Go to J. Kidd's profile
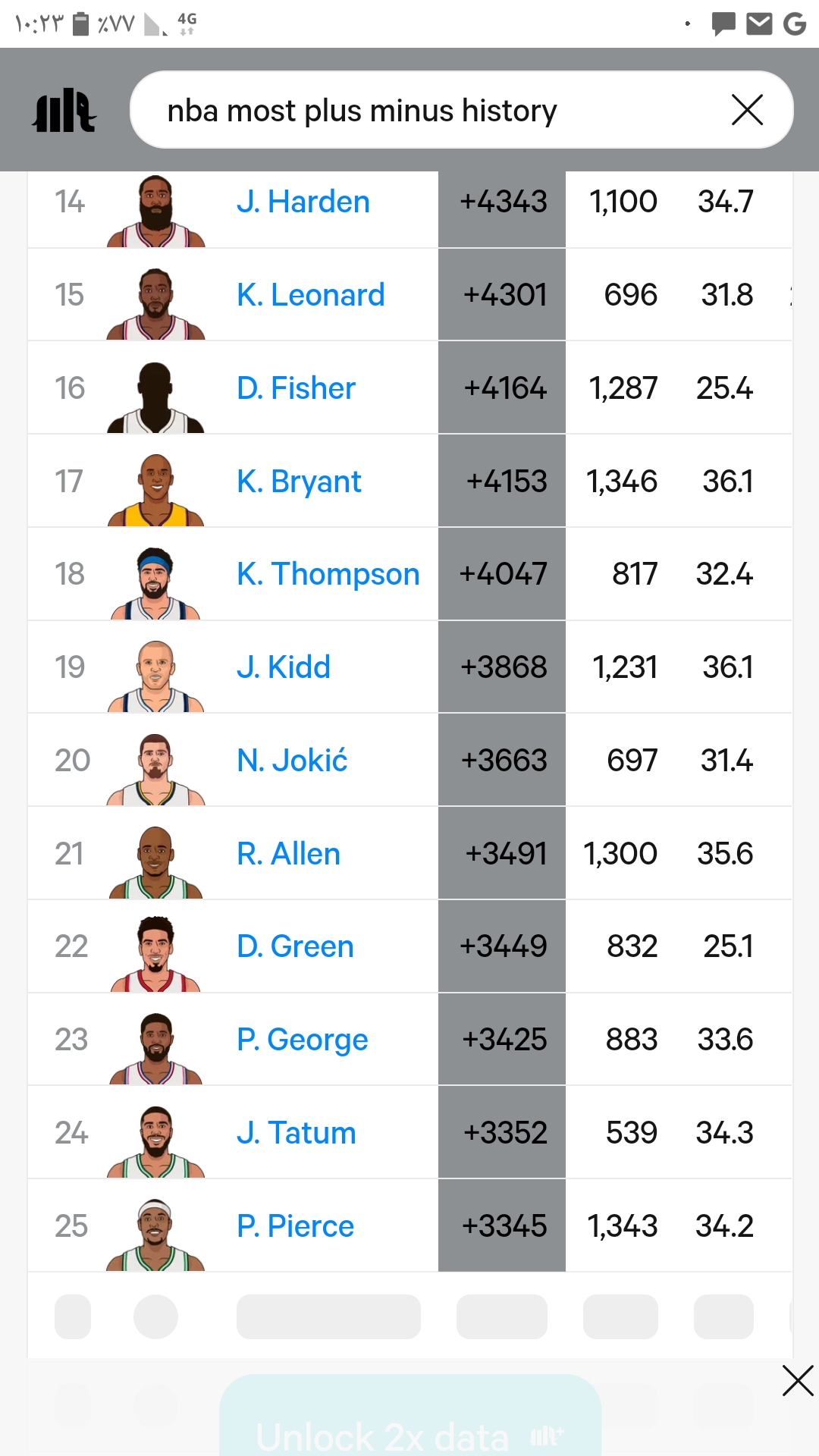 283,667
